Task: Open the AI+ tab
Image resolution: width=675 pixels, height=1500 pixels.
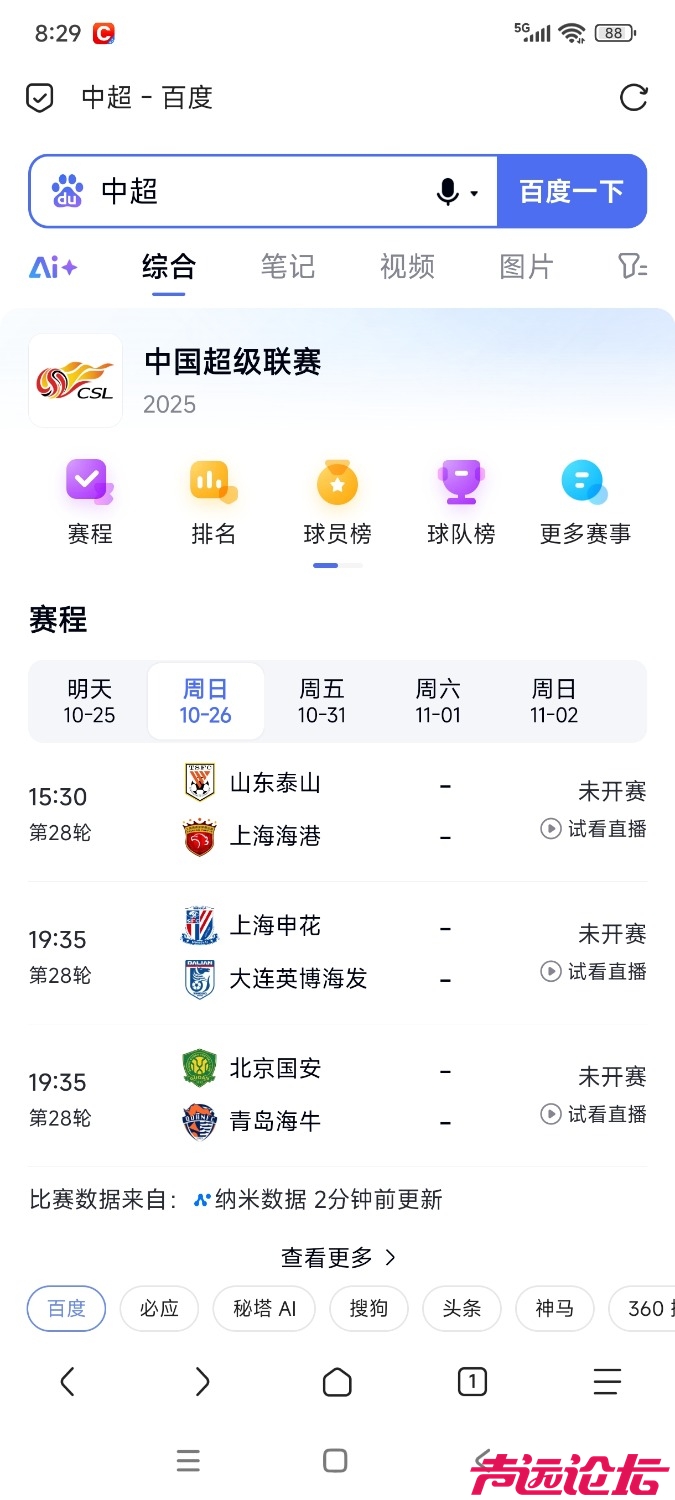Action: [x=52, y=267]
